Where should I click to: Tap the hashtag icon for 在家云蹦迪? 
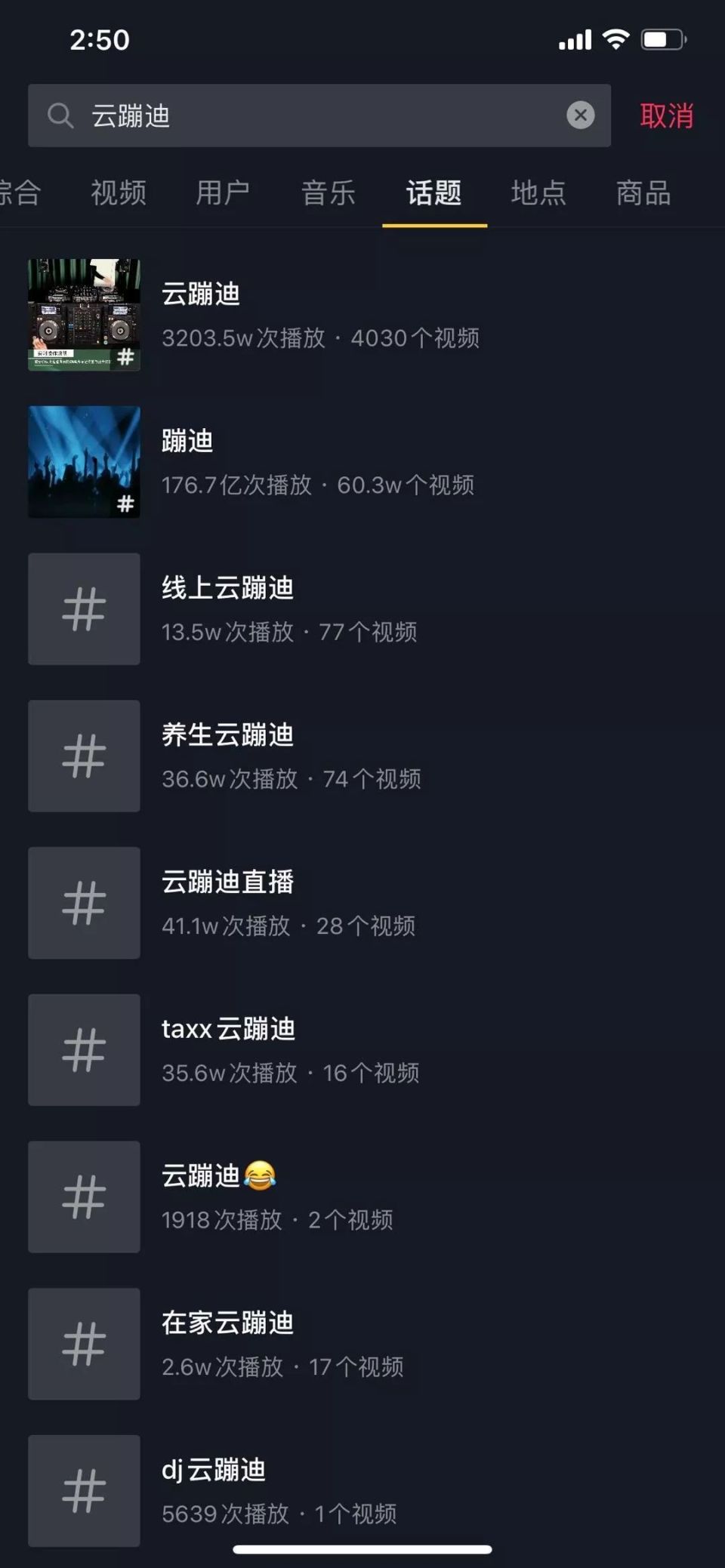[83, 1344]
